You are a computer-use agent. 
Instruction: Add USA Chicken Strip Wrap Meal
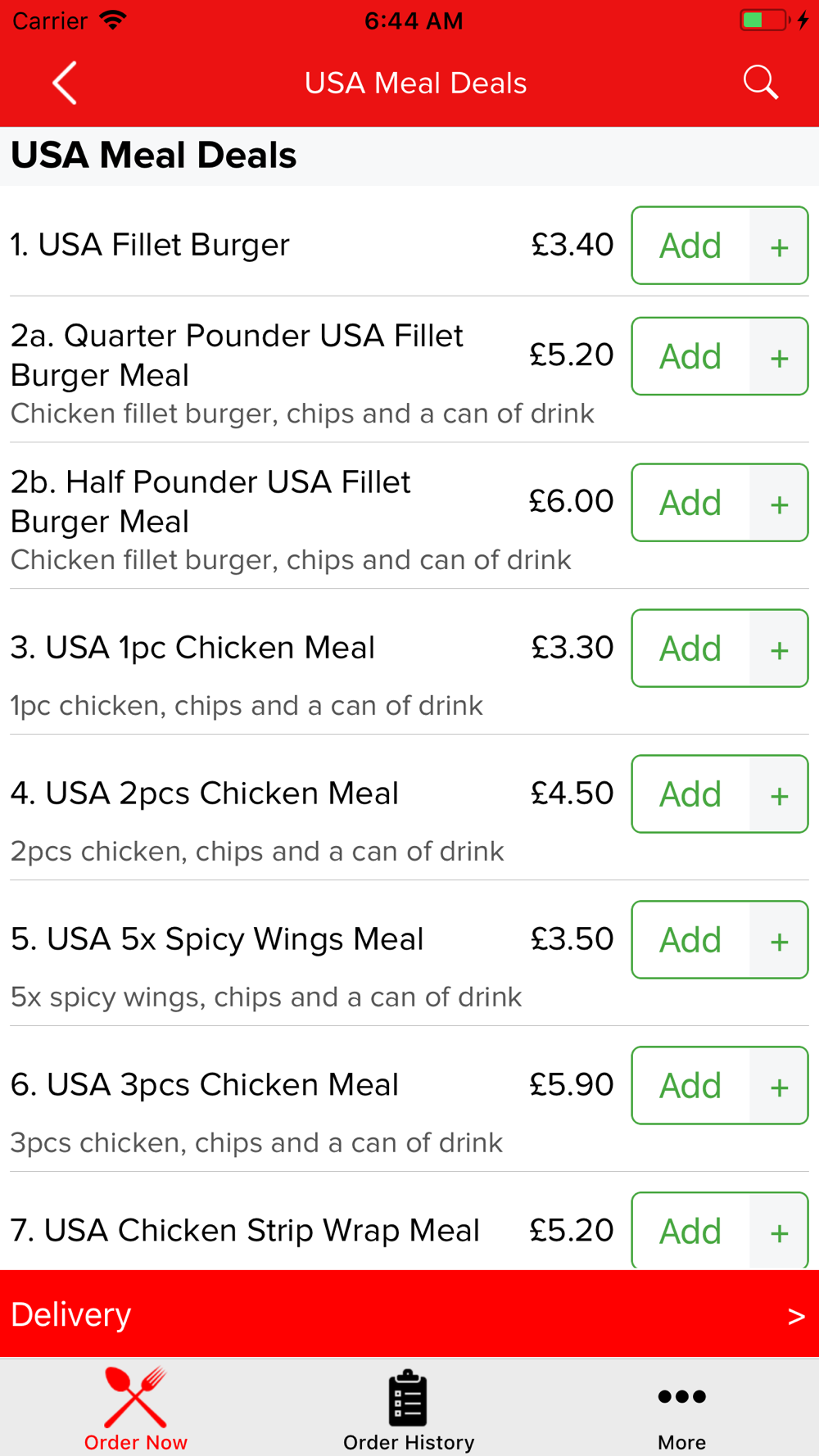719,1231
